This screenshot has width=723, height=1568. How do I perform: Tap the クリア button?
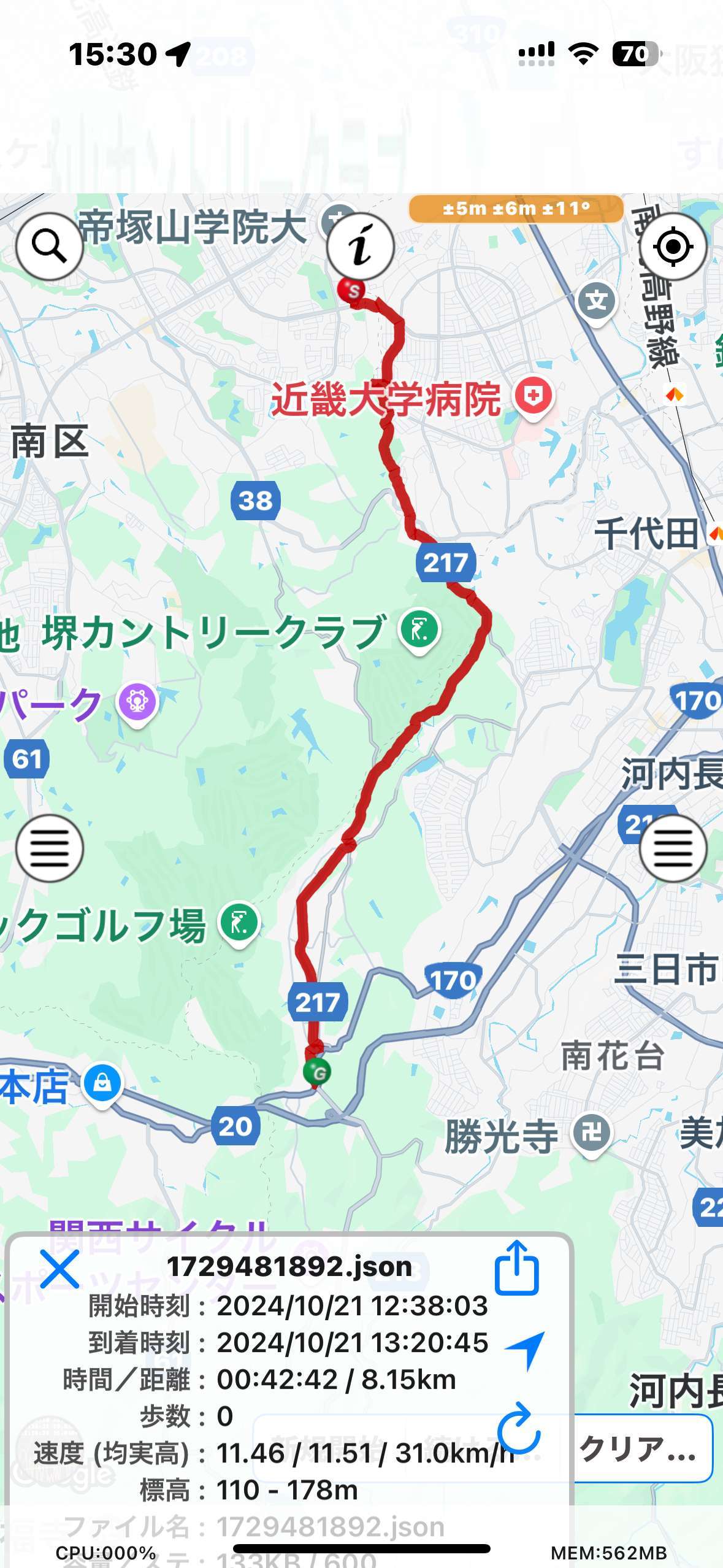click(x=641, y=1448)
